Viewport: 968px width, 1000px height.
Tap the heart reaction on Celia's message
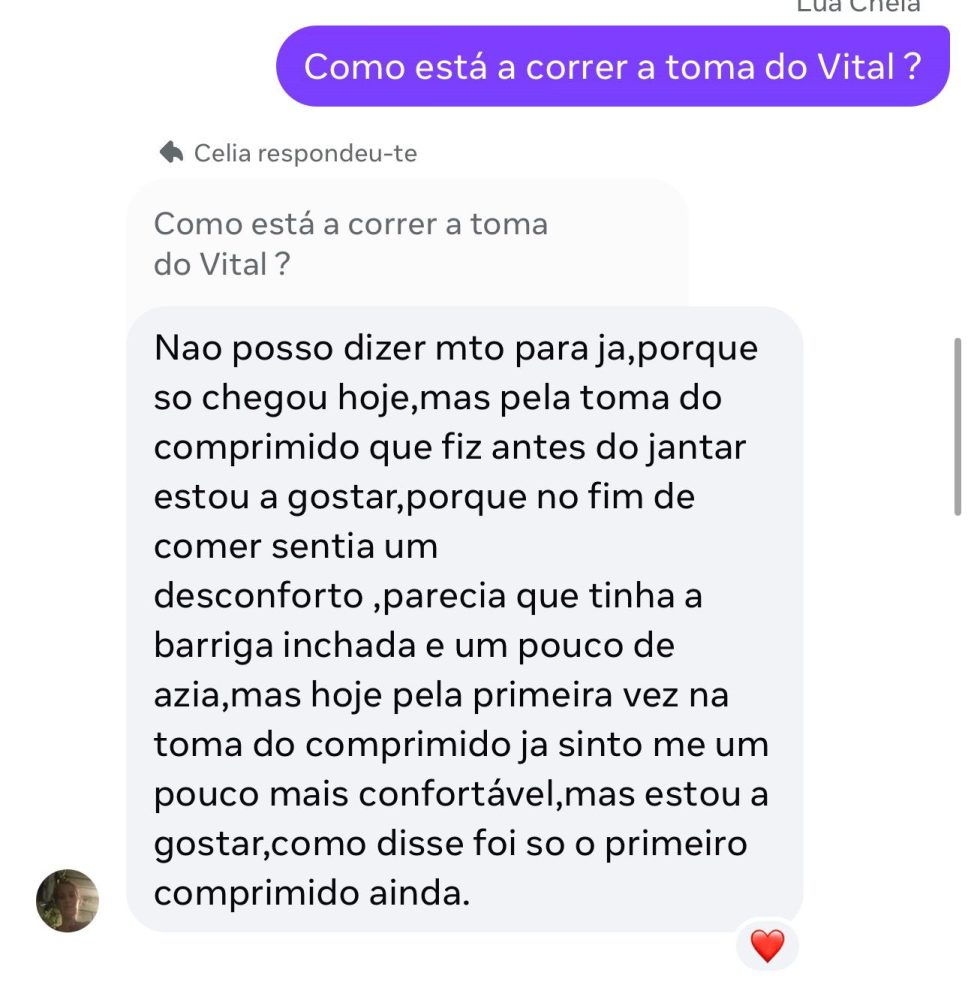(767, 945)
